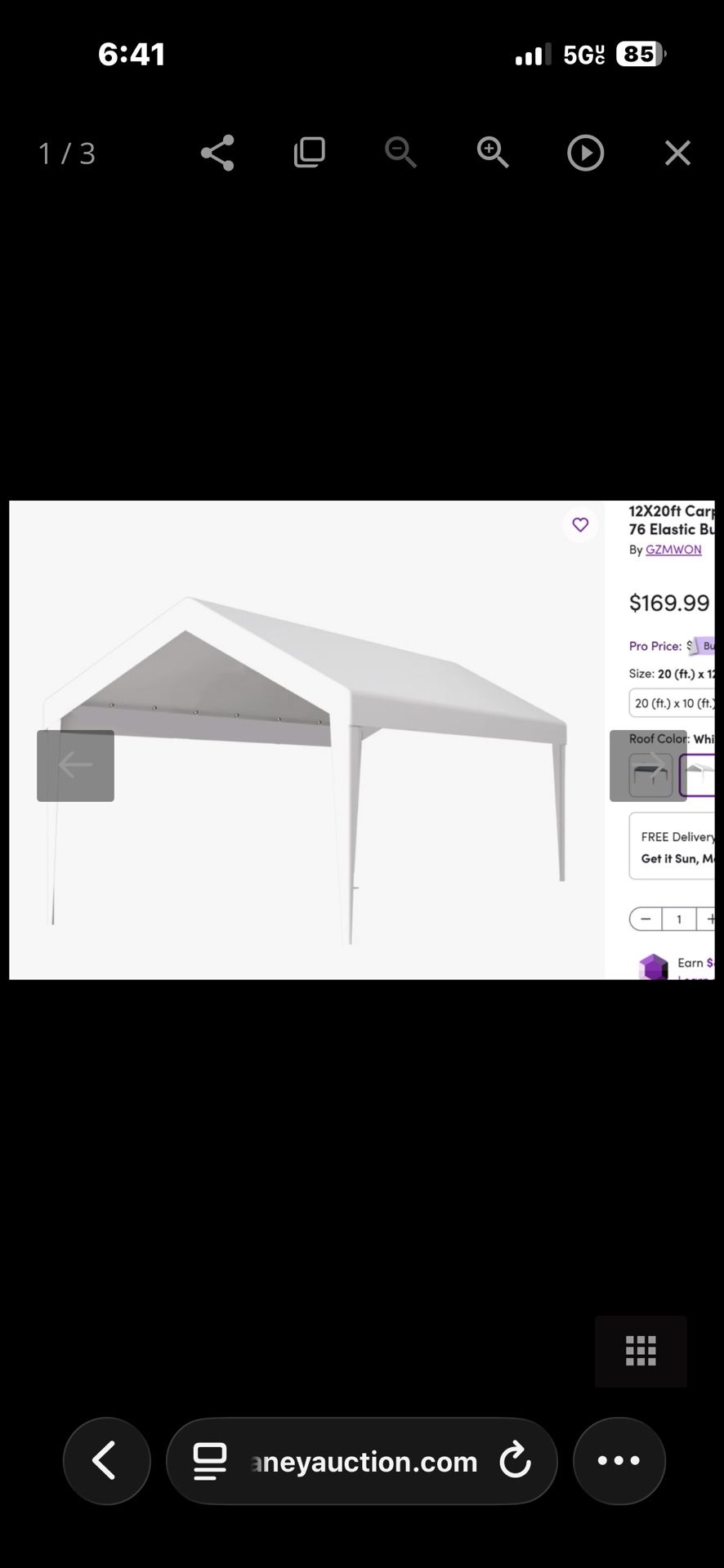
Task: Open the browser's more options menu
Action: 619,1461
